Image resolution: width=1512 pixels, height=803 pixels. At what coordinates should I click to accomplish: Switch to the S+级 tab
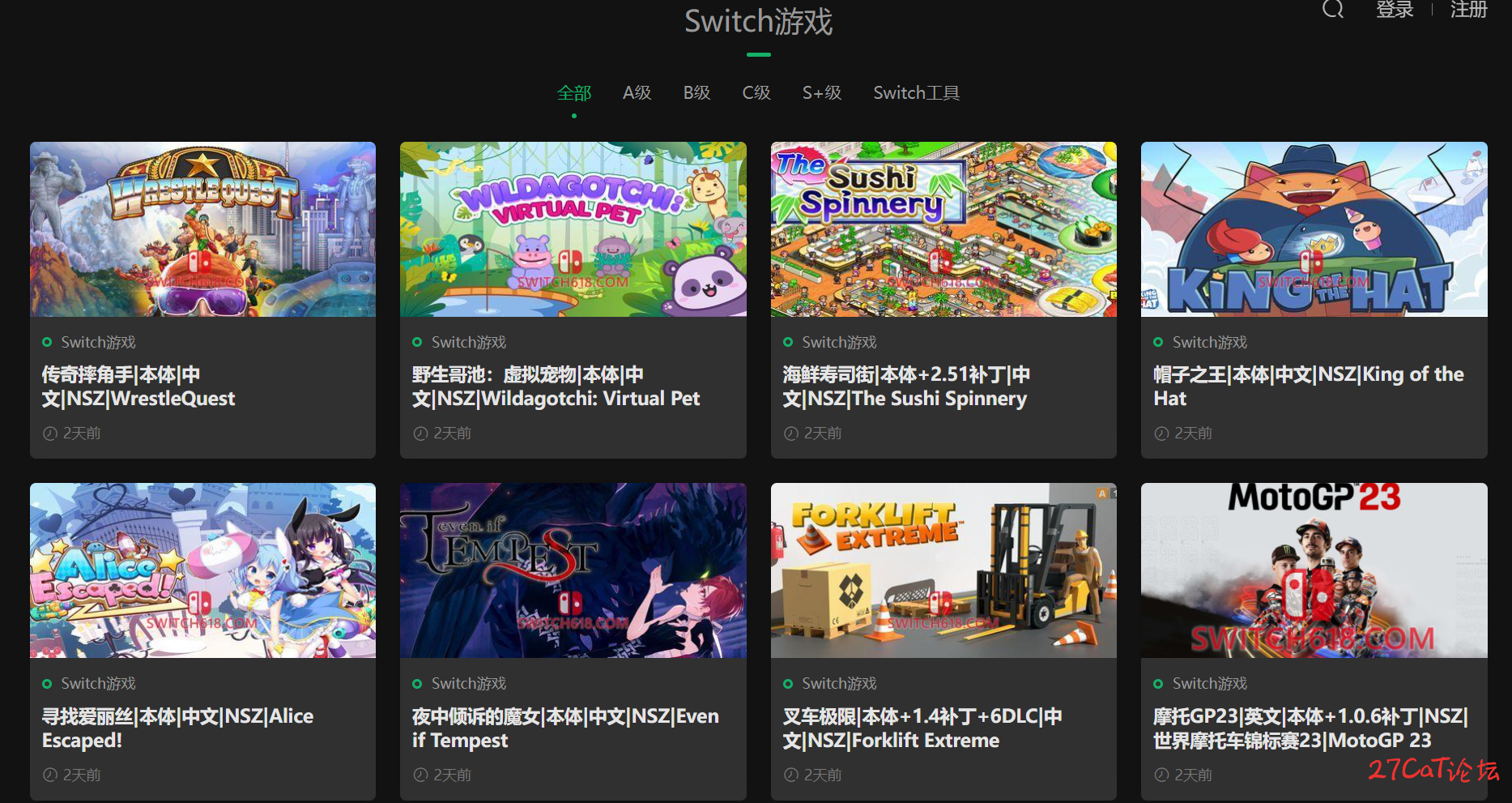coord(821,93)
